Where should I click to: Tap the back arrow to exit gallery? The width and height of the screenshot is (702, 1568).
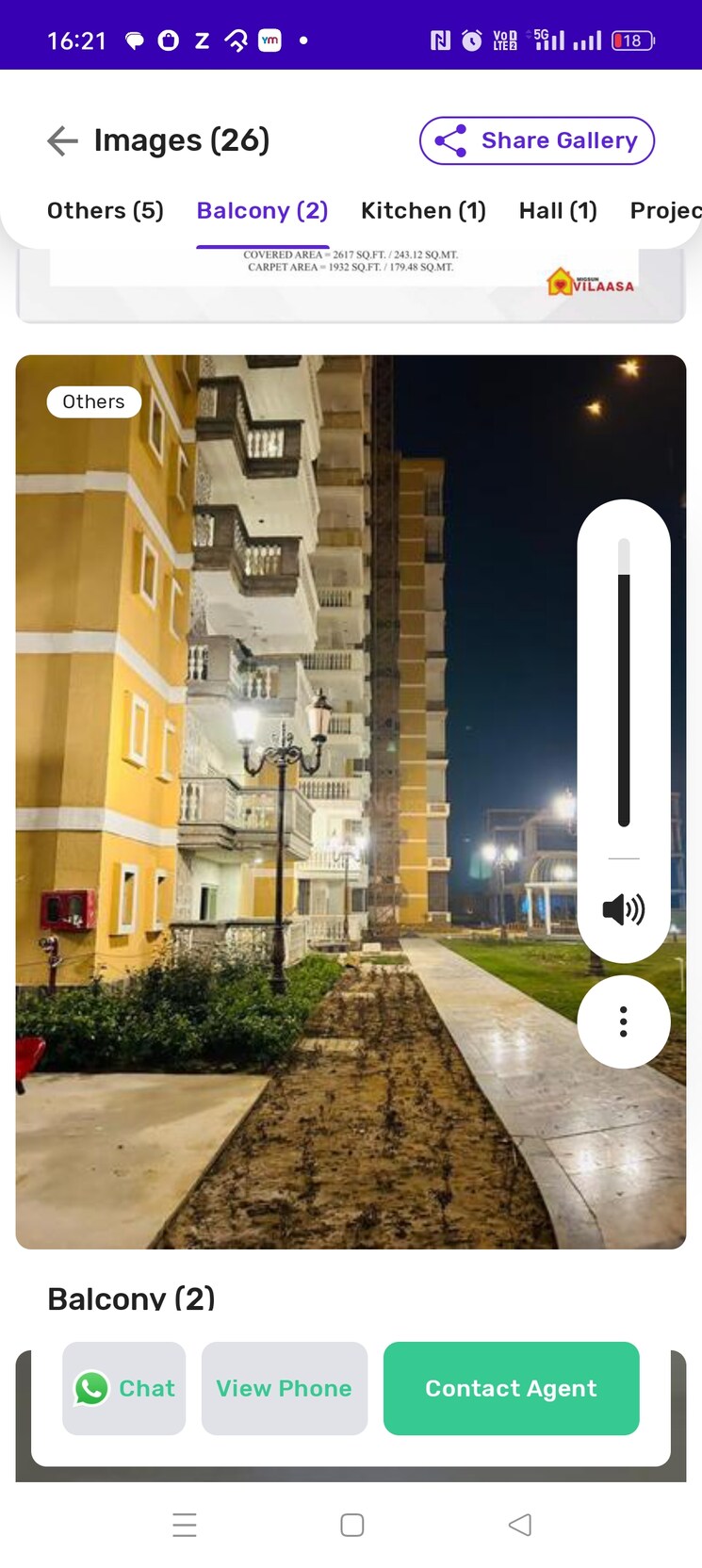coord(61,140)
